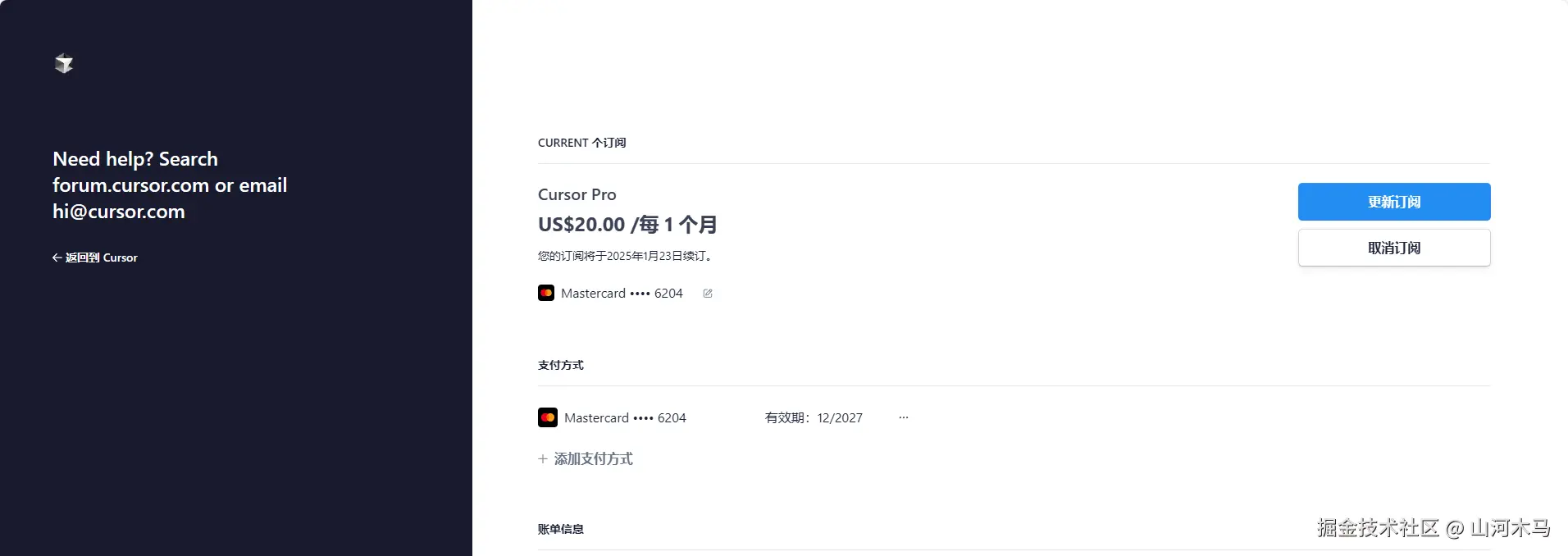
Task: Edit the subscription's Mastercard 6204 payment method
Action: click(x=708, y=294)
